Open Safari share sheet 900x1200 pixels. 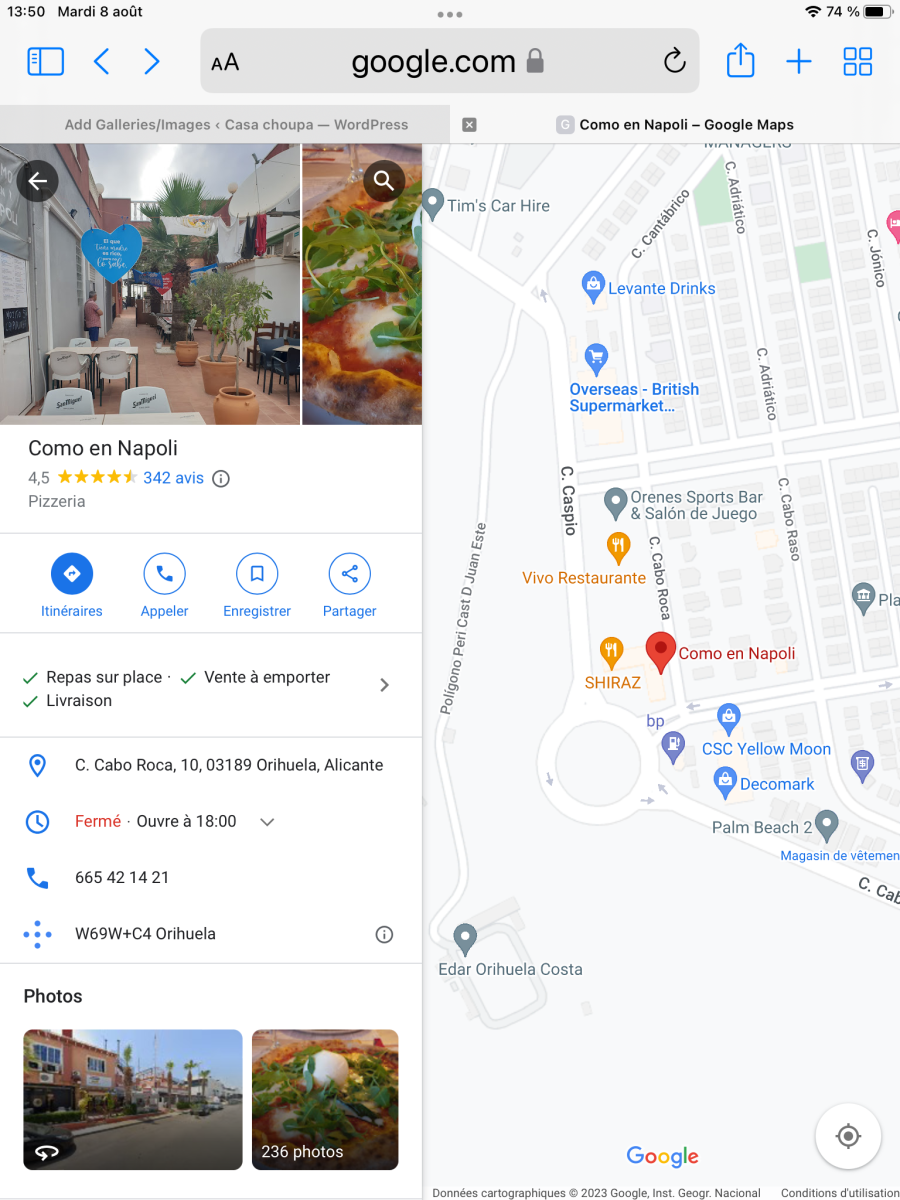740,62
